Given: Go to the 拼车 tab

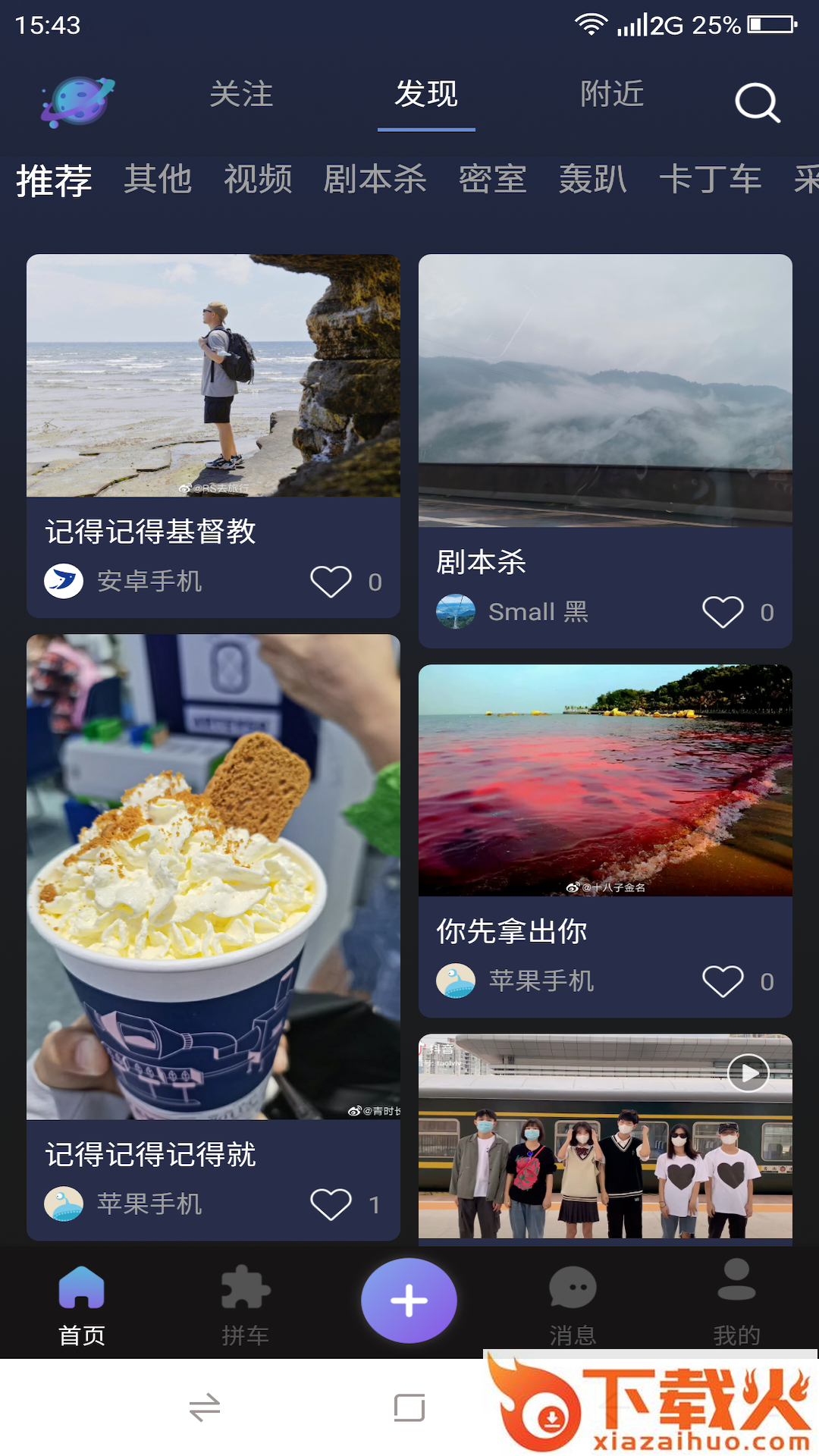Looking at the screenshot, I should (245, 1304).
